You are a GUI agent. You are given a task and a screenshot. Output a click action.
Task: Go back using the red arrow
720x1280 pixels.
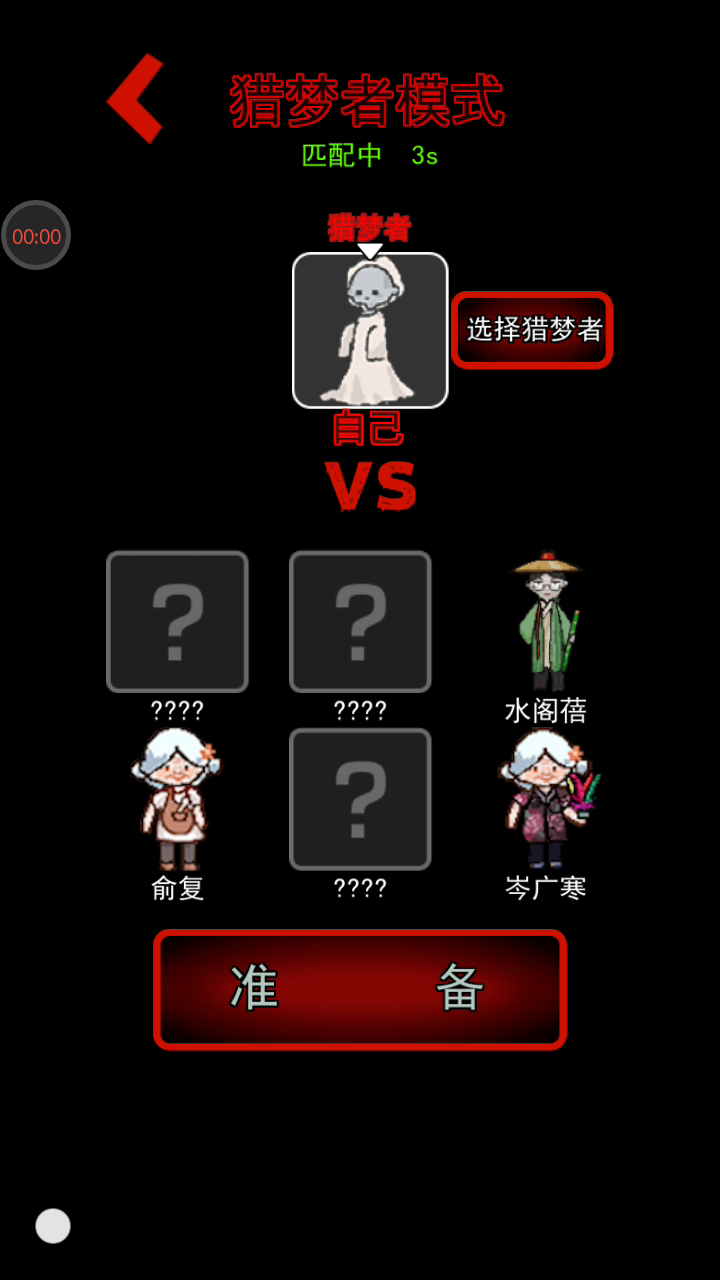click(x=135, y=98)
